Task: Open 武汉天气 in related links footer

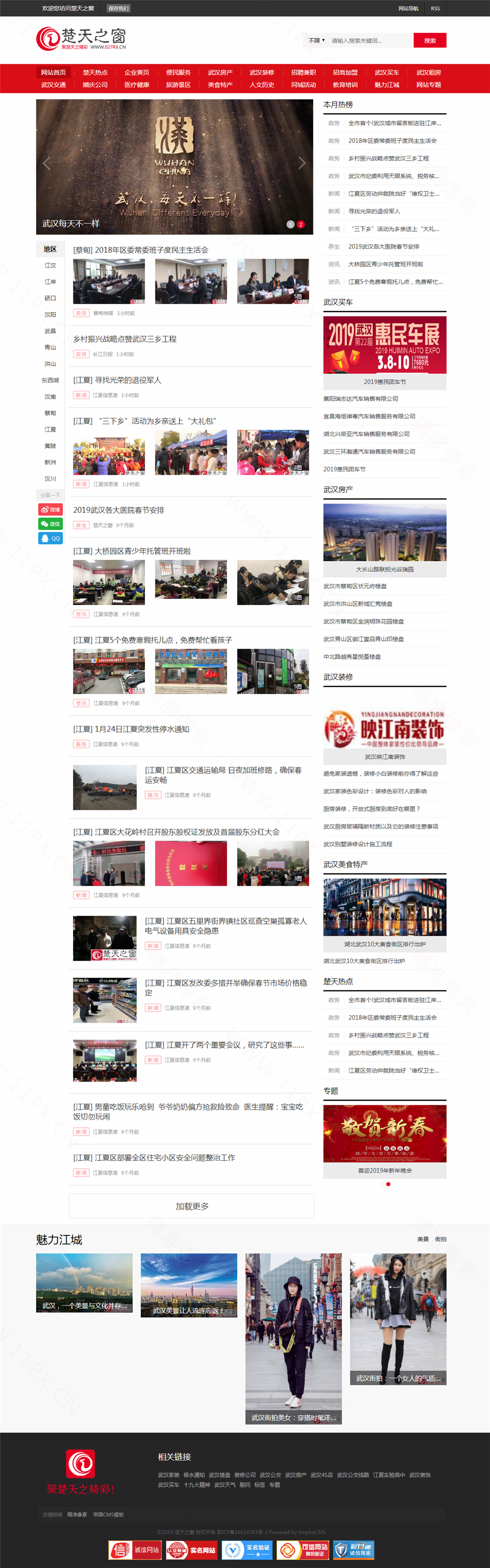Action: click(x=224, y=1485)
